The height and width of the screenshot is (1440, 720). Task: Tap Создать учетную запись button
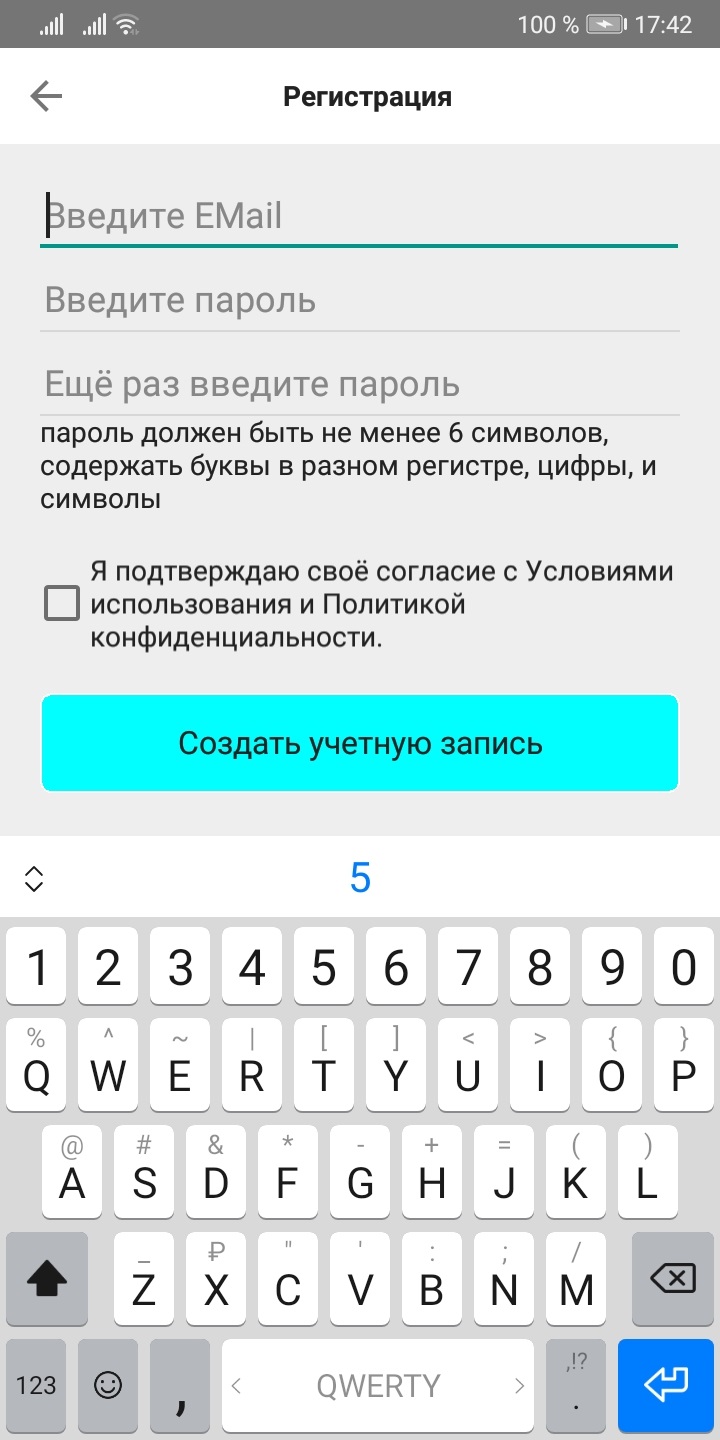[x=360, y=743]
